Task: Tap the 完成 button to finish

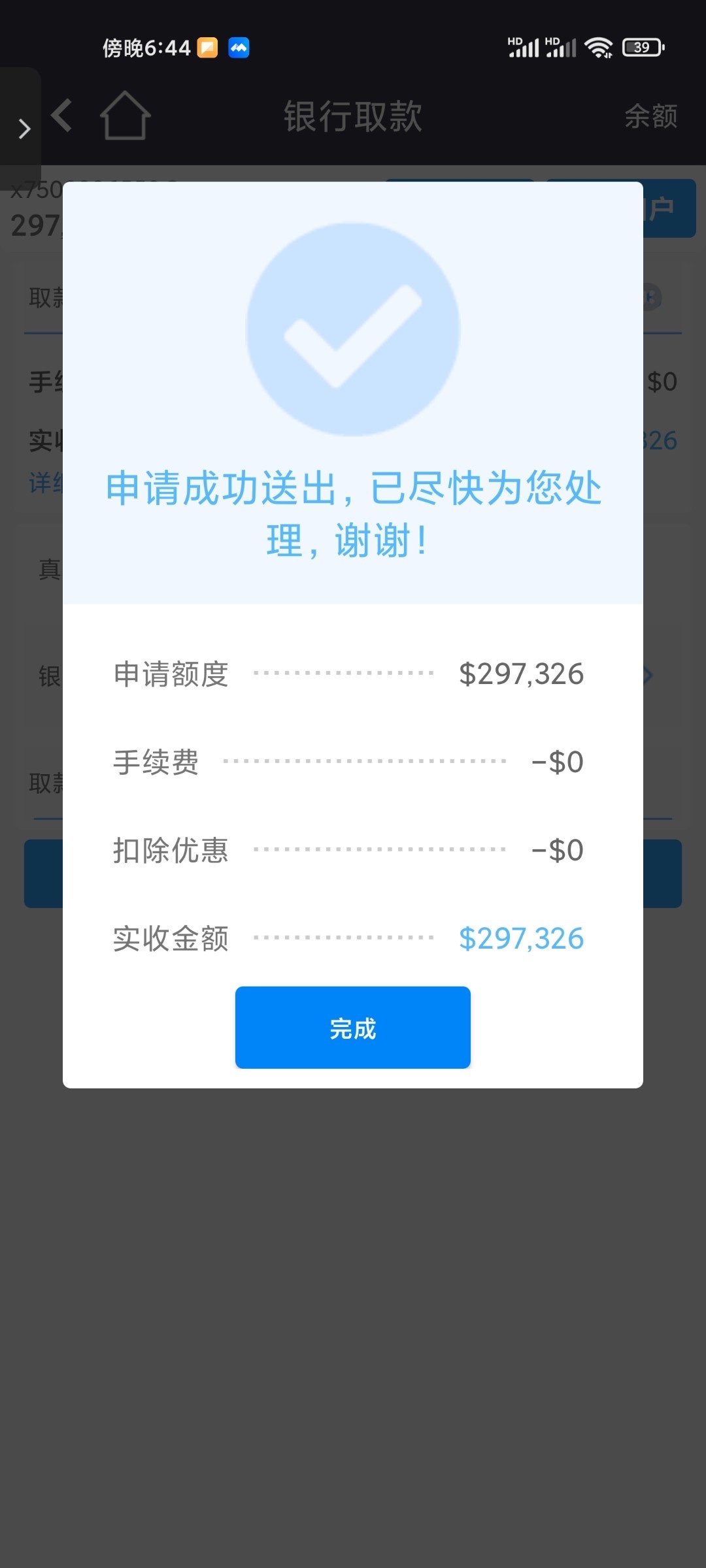Action: click(x=352, y=1028)
